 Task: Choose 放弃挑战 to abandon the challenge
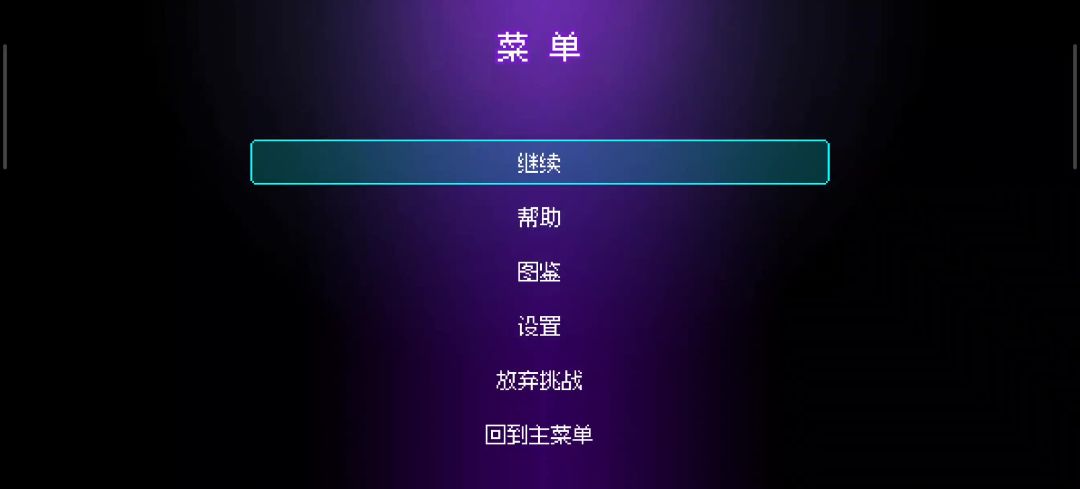click(x=539, y=381)
